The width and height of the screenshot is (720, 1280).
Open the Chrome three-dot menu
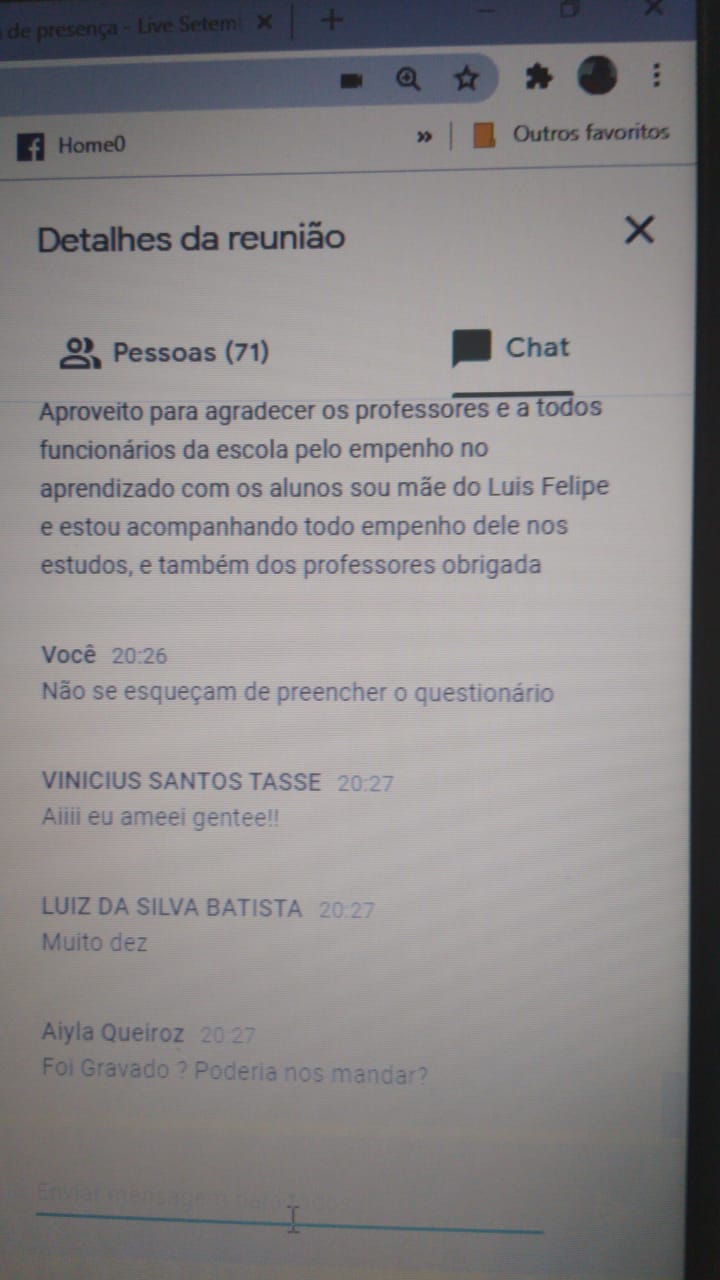(656, 75)
